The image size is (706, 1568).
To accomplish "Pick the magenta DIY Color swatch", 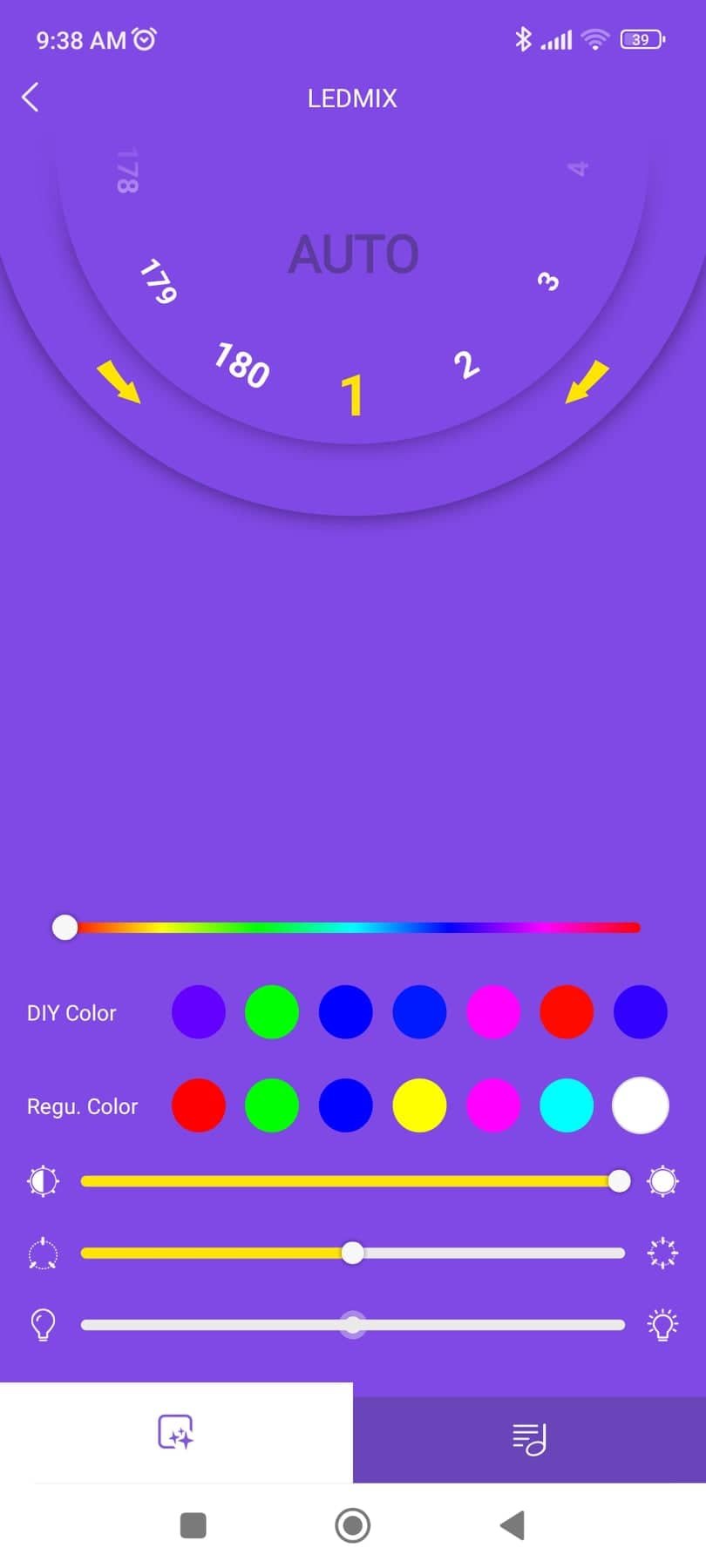I will point(493,1012).
